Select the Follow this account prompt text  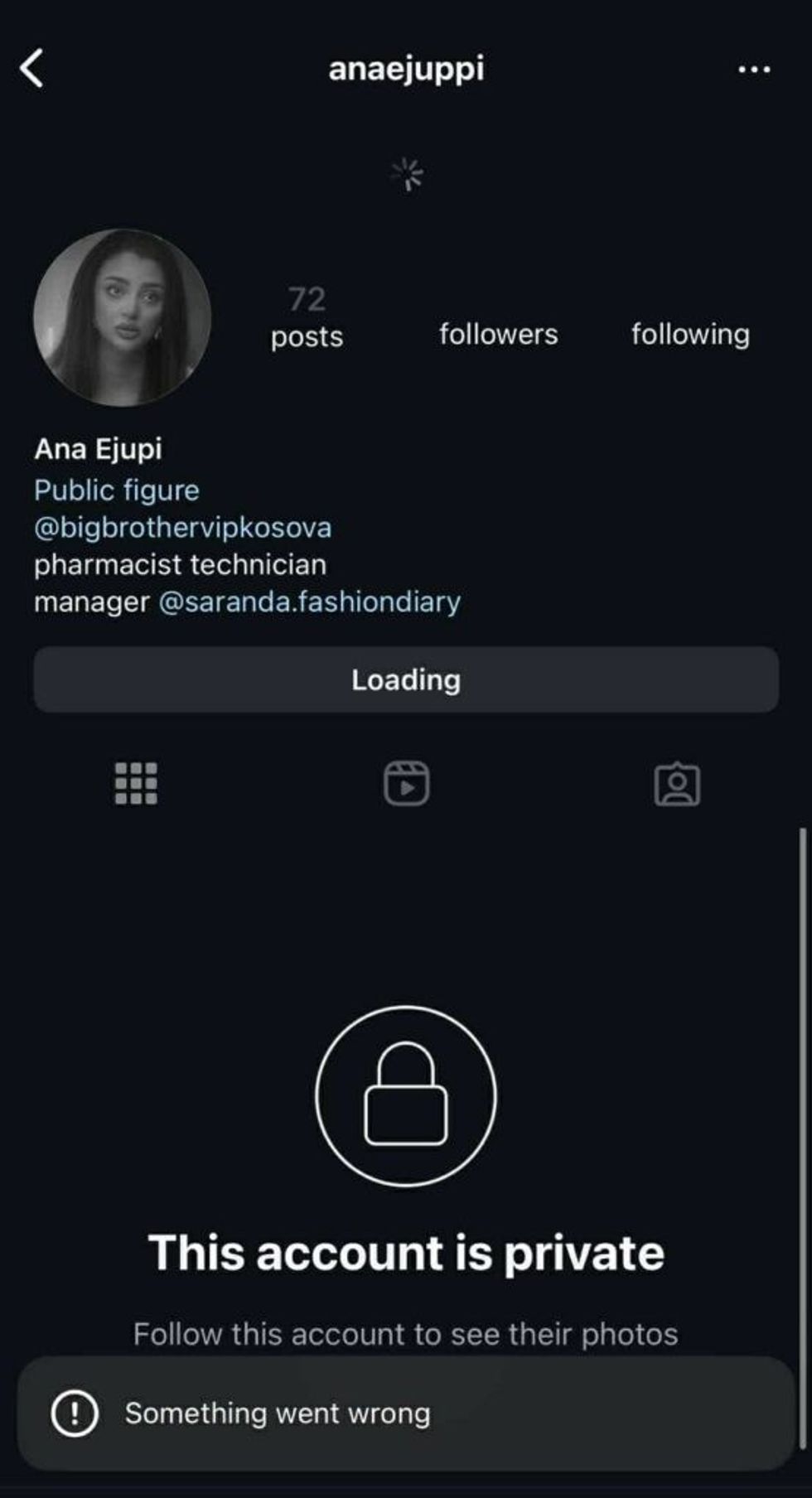[x=405, y=1333]
